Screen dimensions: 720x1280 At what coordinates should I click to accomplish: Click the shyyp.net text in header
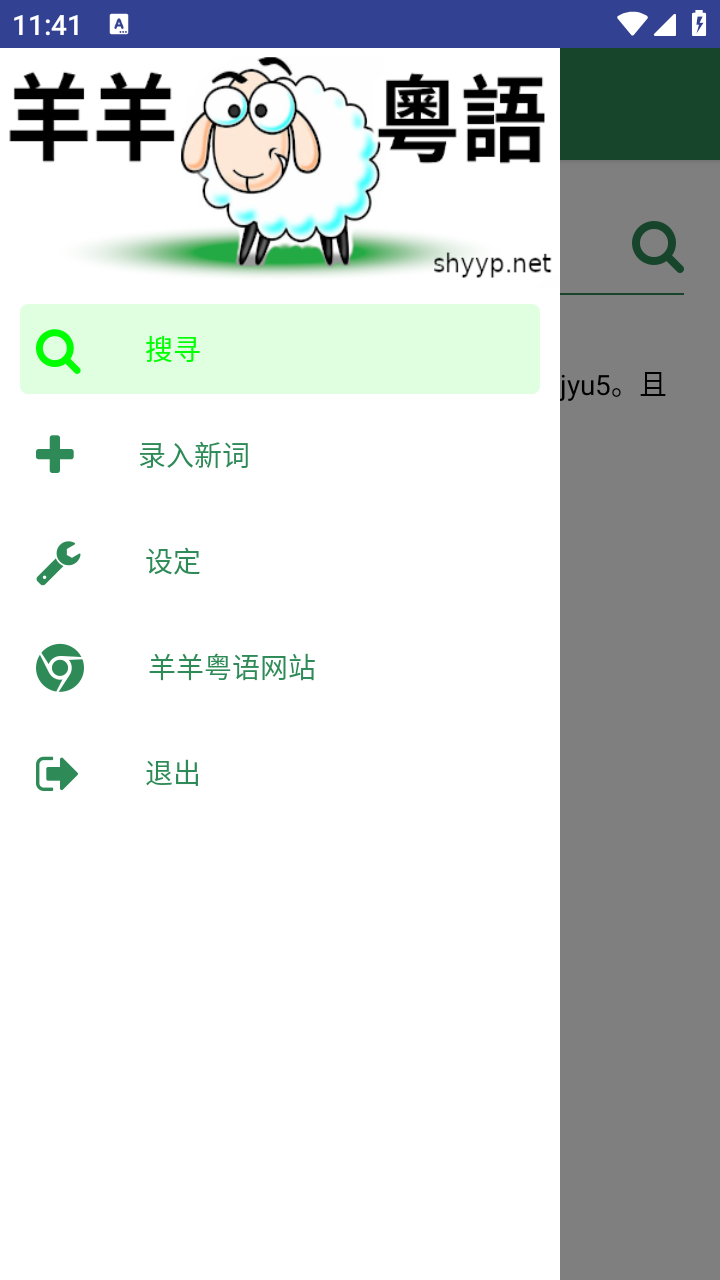492,264
